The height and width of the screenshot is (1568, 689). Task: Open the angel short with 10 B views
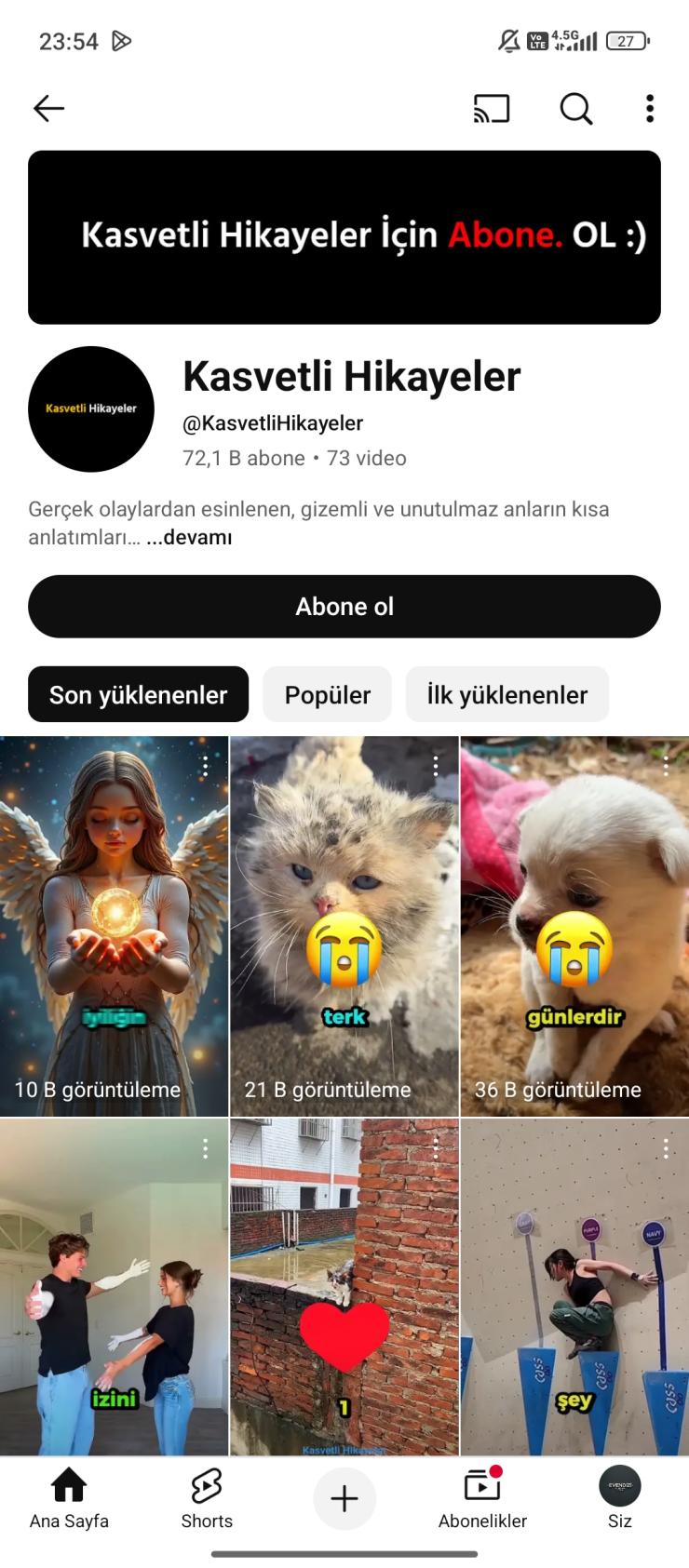point(114,926)
